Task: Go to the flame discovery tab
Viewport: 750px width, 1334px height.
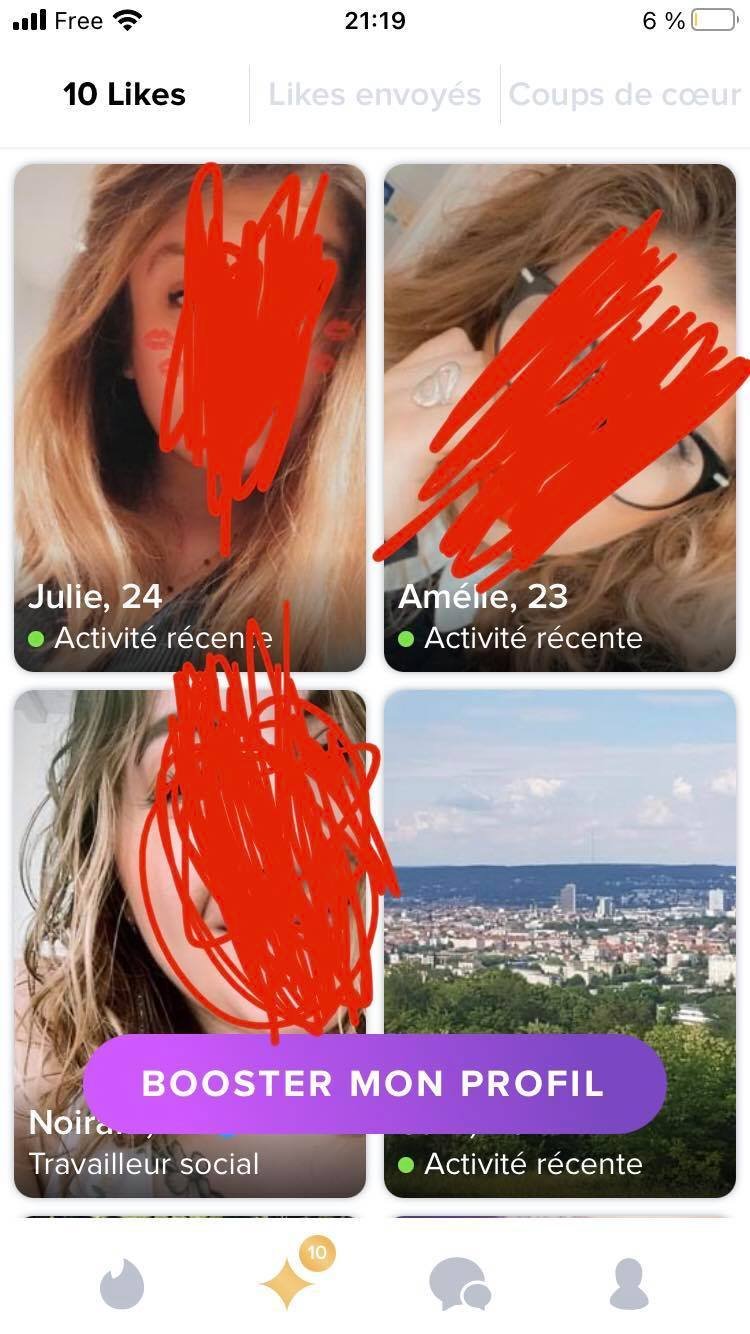Action: pos(122,1284)
